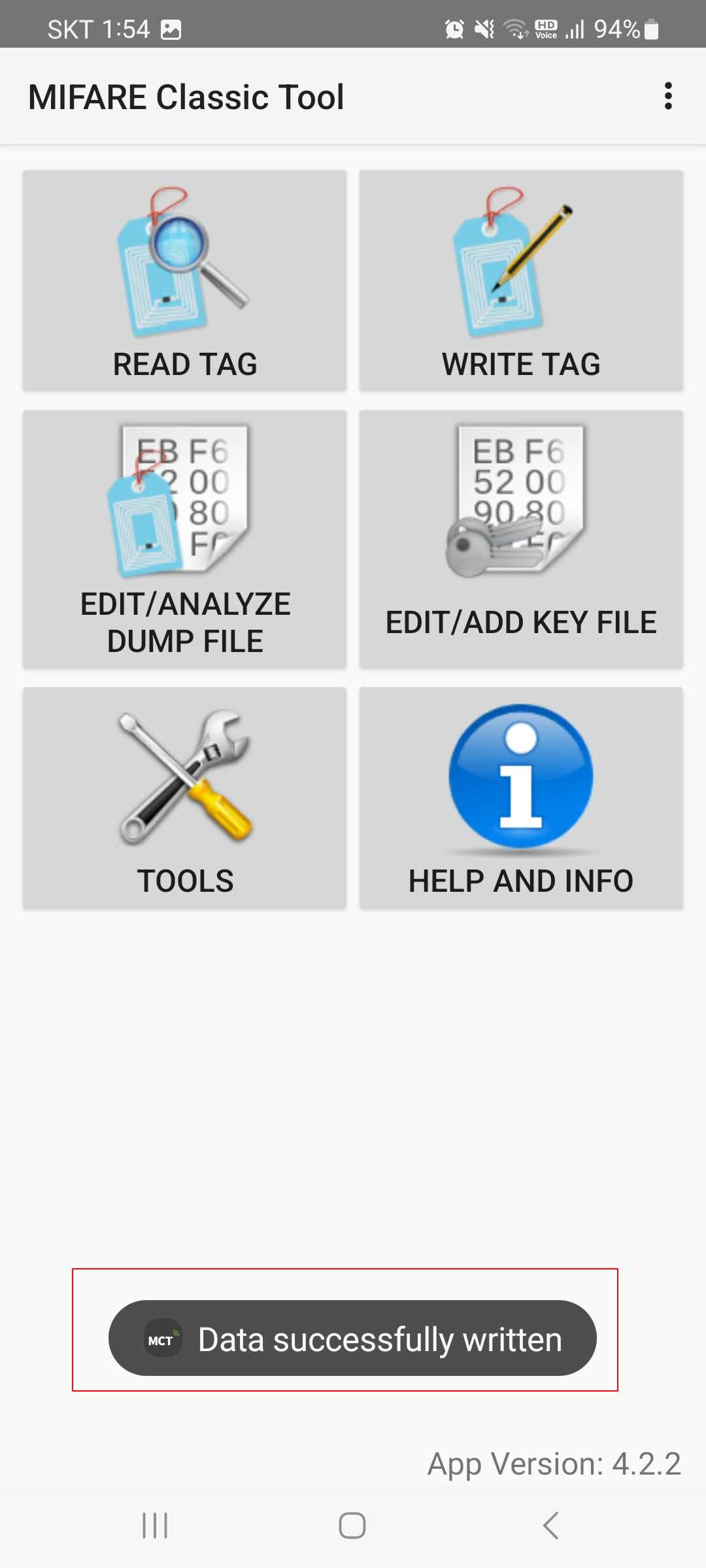Open the overflow menu
The width and height of the screenshot is (706, 1568).
667,96
